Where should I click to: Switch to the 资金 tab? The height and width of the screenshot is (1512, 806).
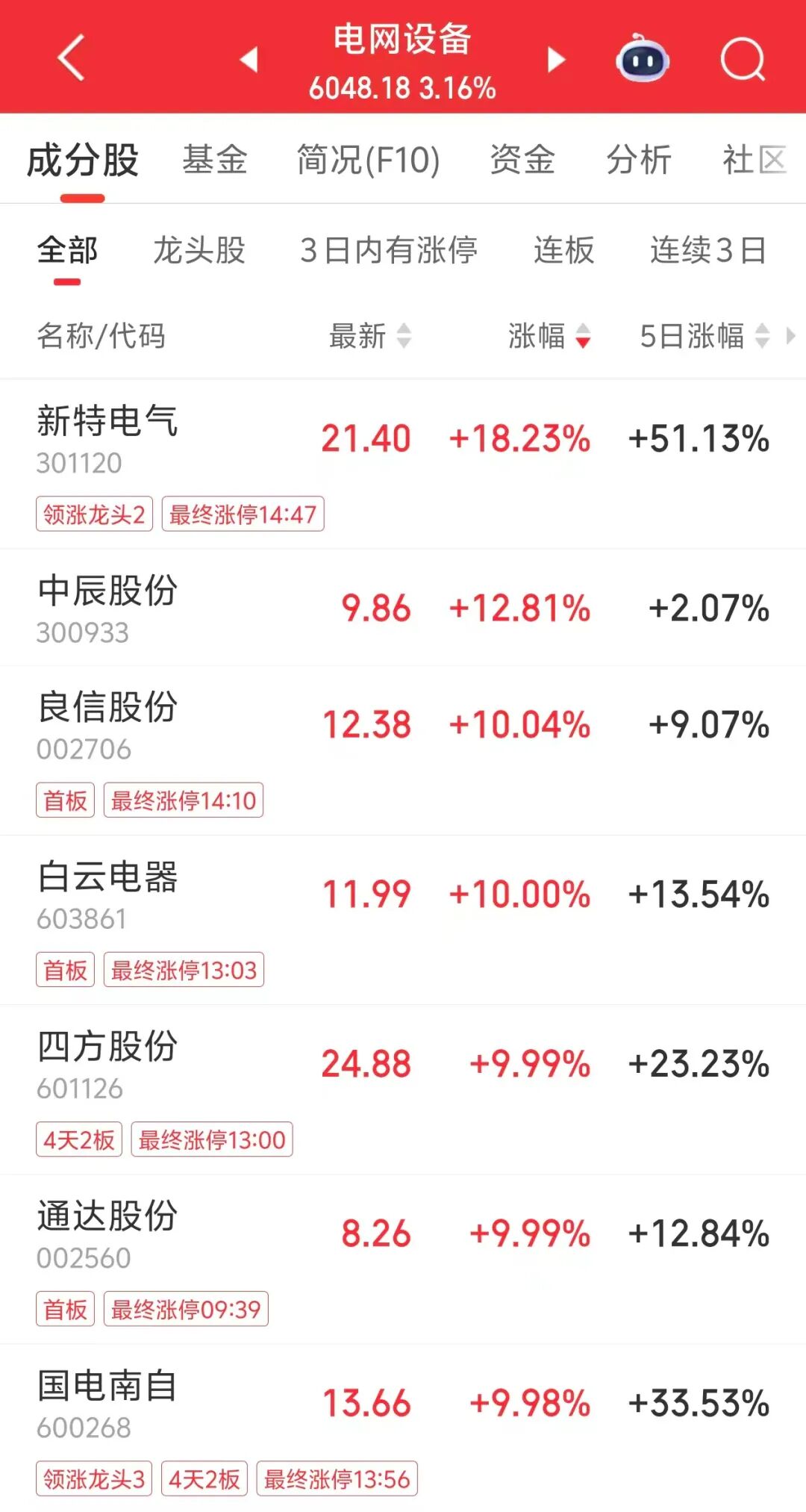point(522,160)
